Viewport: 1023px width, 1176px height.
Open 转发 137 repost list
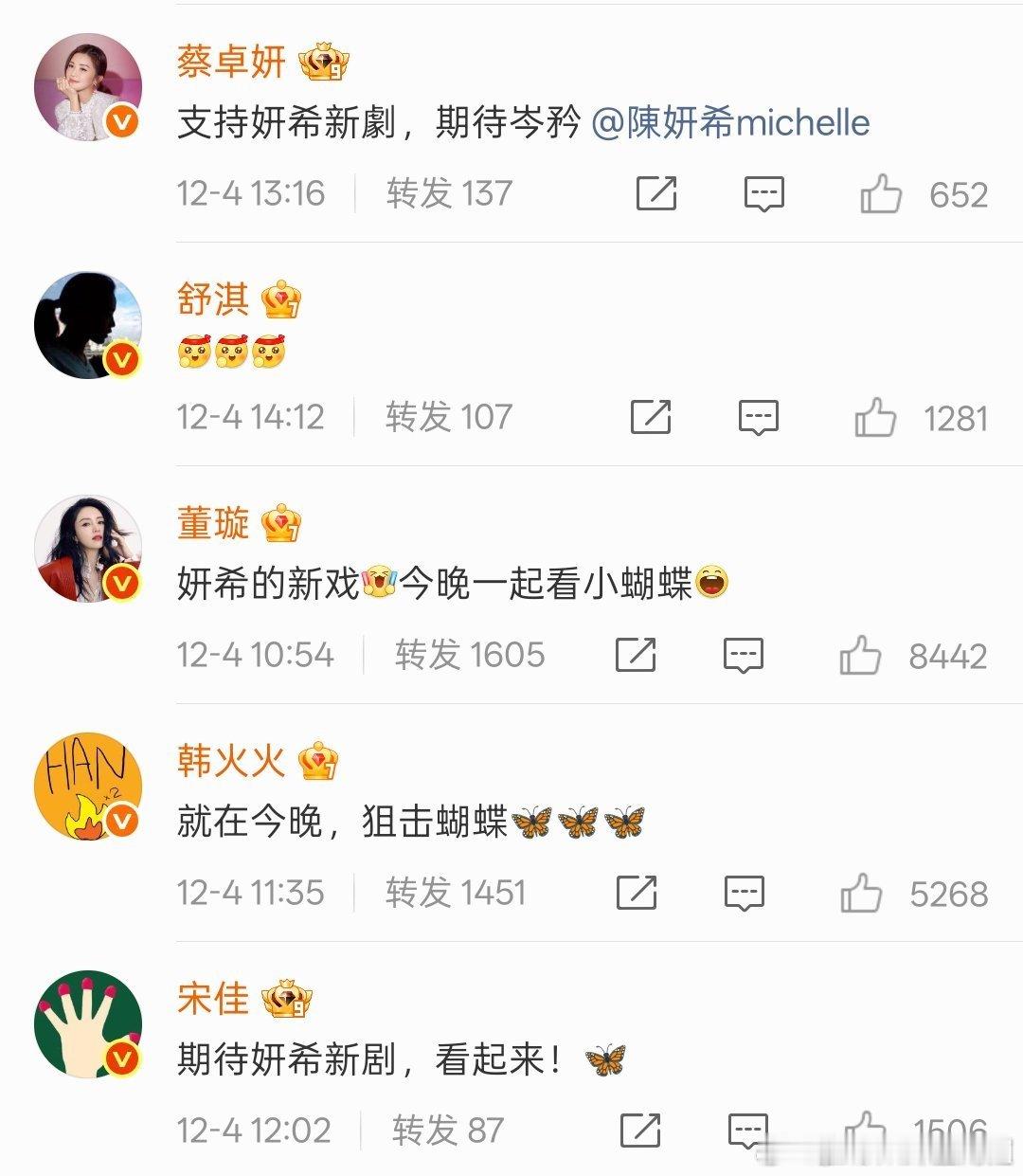445,195
